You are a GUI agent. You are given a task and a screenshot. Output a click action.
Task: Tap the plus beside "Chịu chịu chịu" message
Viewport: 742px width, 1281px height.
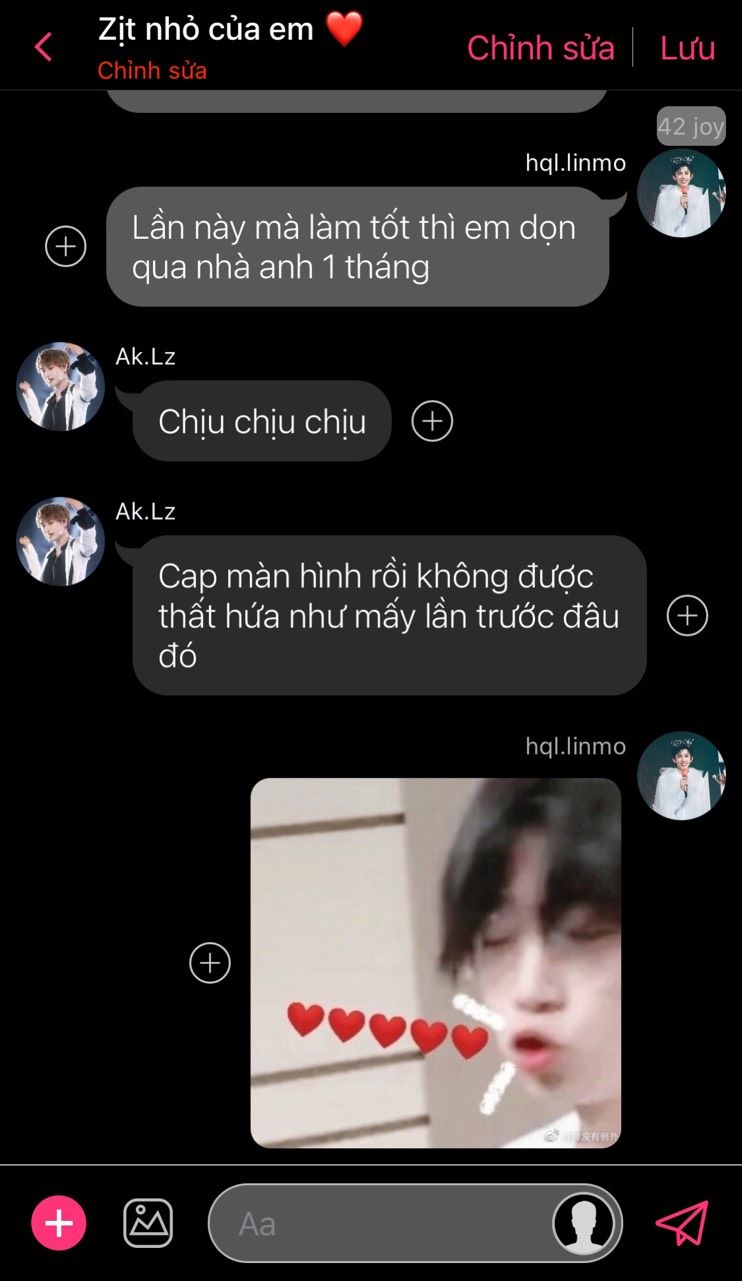(432, 421)
